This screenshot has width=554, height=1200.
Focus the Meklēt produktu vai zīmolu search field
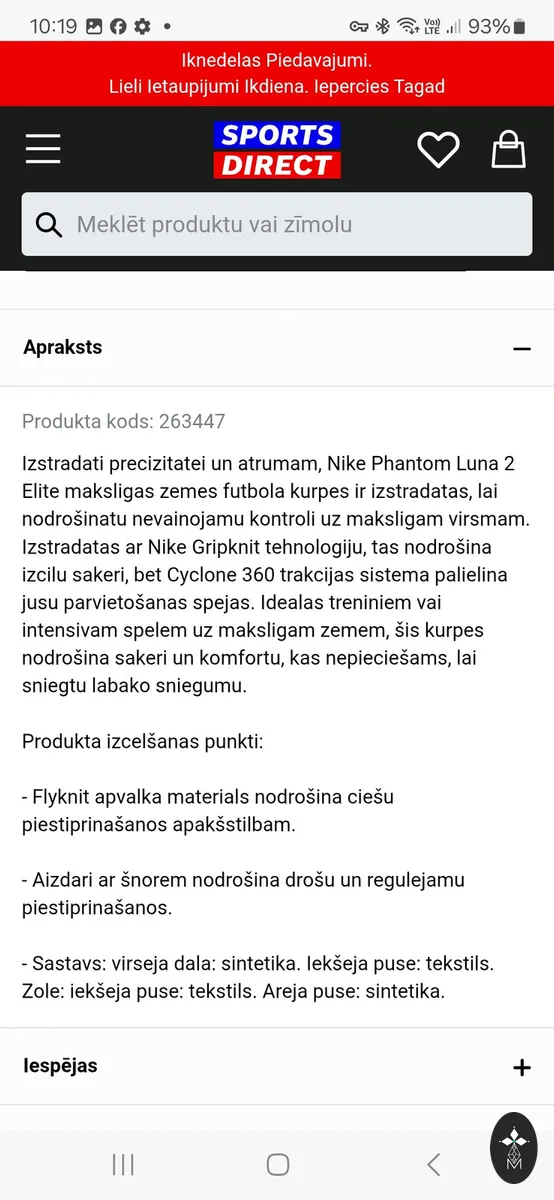[x=277, y=224]
